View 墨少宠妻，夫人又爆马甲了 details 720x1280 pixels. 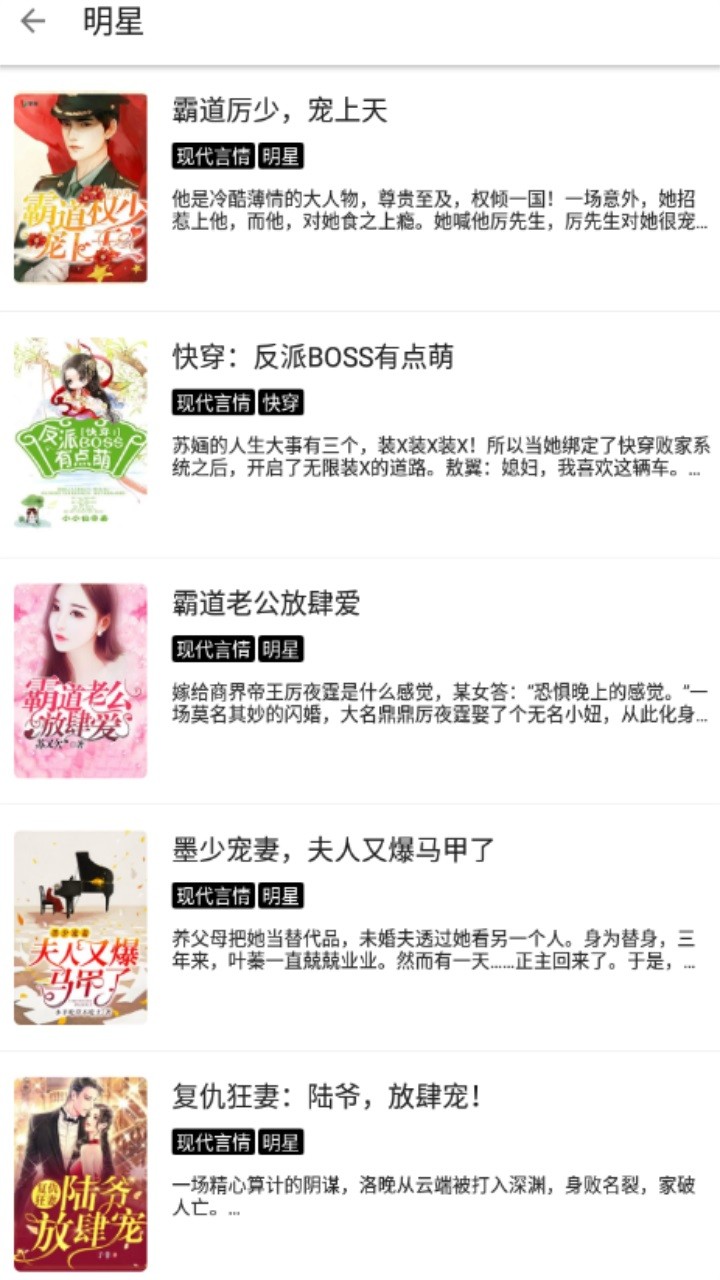click(x=333, y=850)
